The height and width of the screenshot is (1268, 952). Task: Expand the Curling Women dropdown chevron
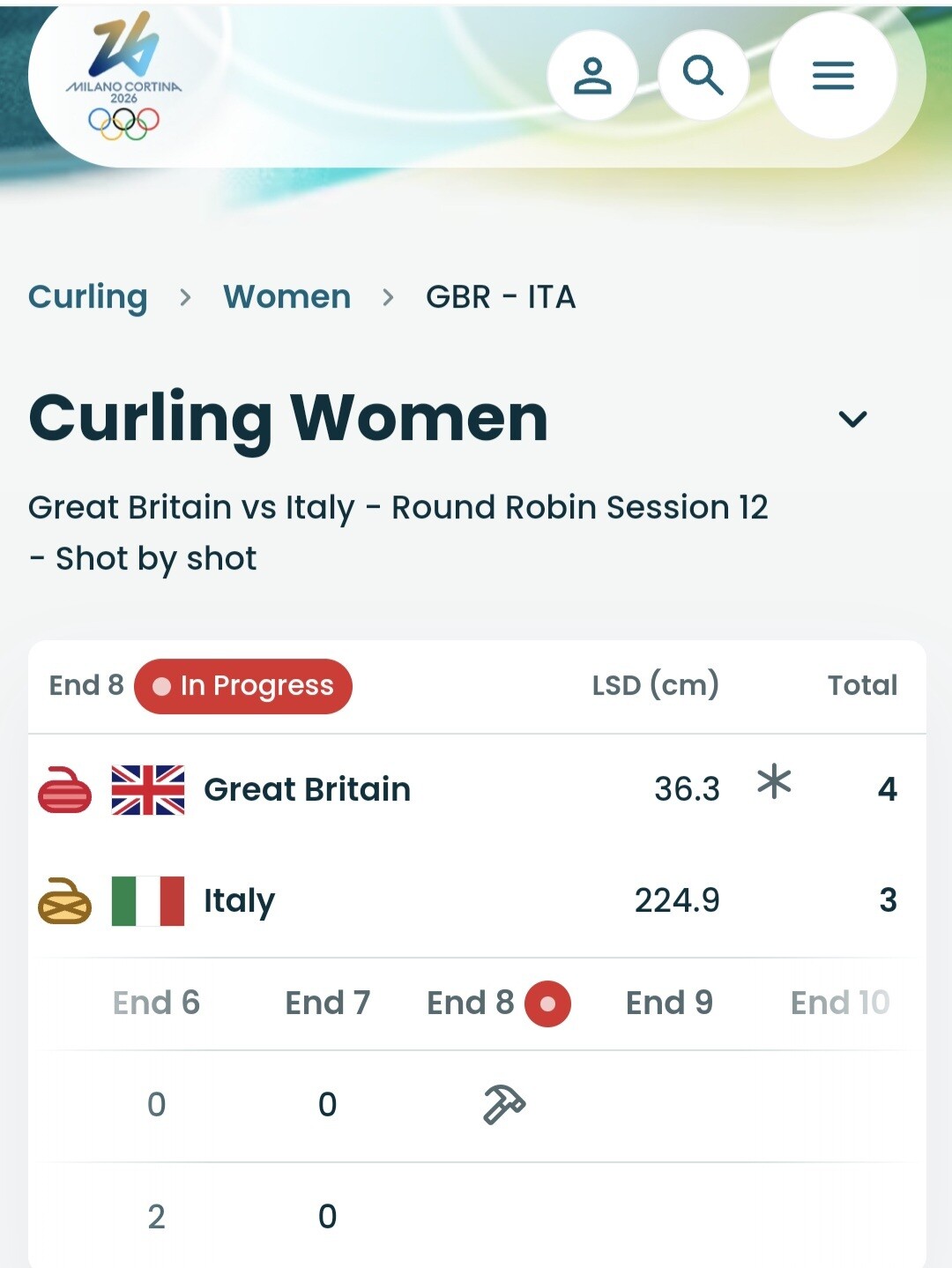(852, 419)
